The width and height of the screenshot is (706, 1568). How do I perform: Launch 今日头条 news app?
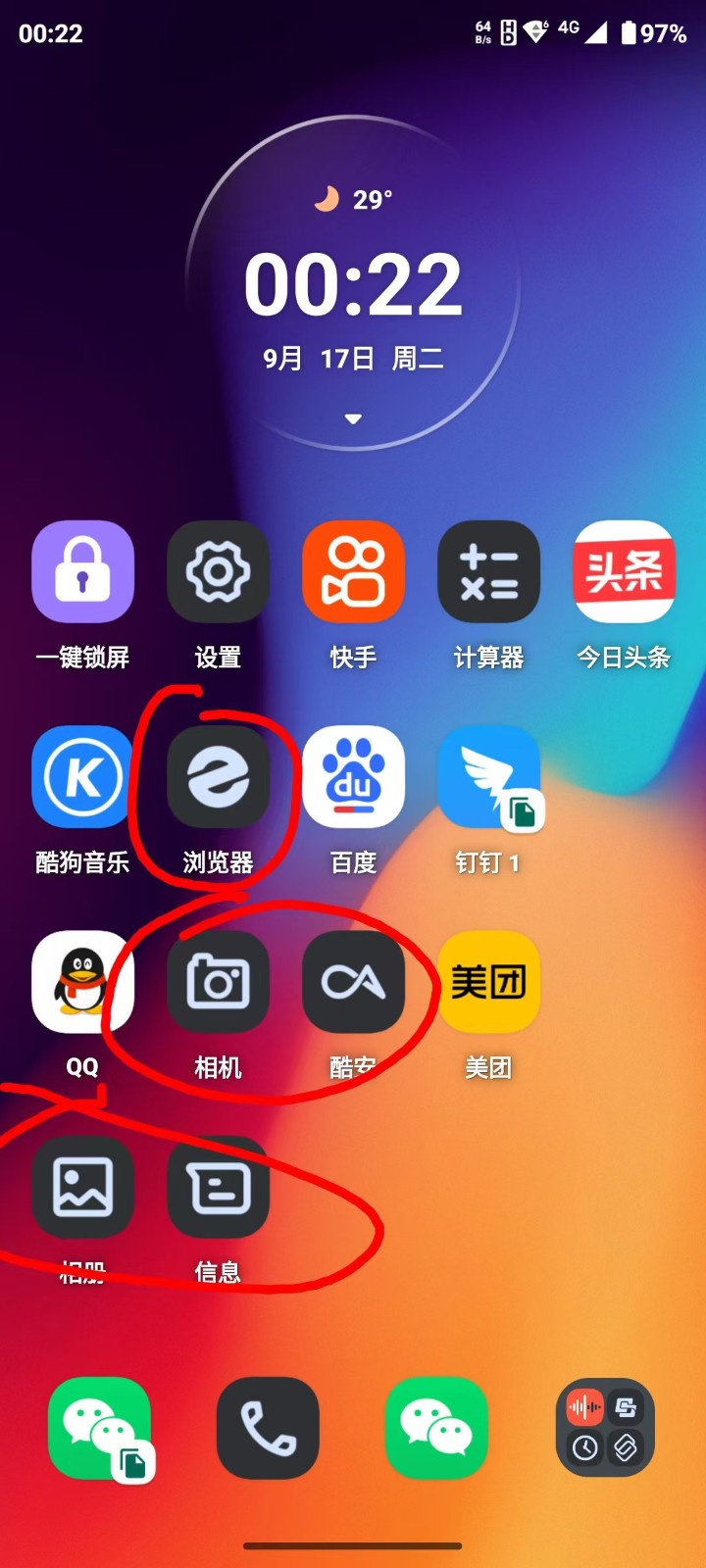[624, 571]
